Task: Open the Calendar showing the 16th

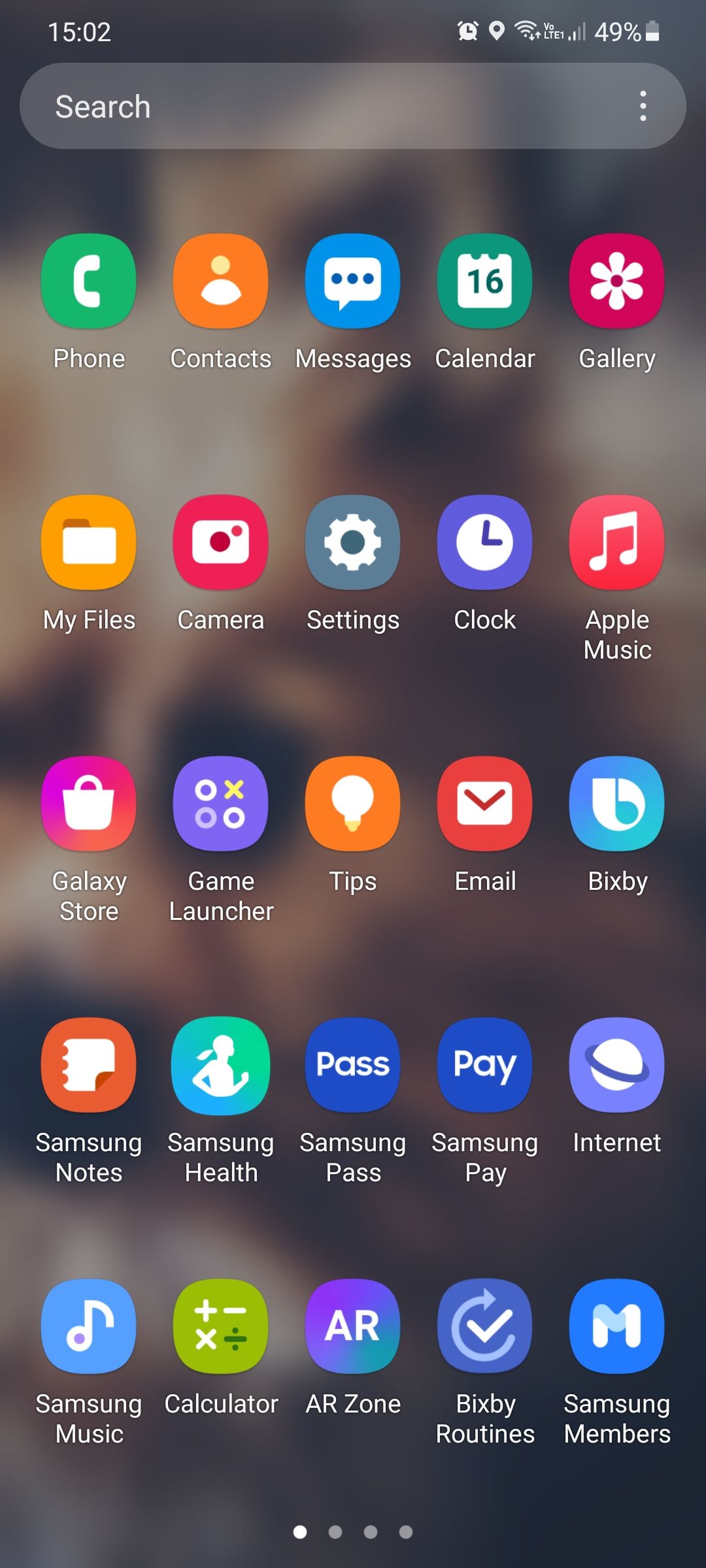Action: pyautogui.click(x=484, y=281)
